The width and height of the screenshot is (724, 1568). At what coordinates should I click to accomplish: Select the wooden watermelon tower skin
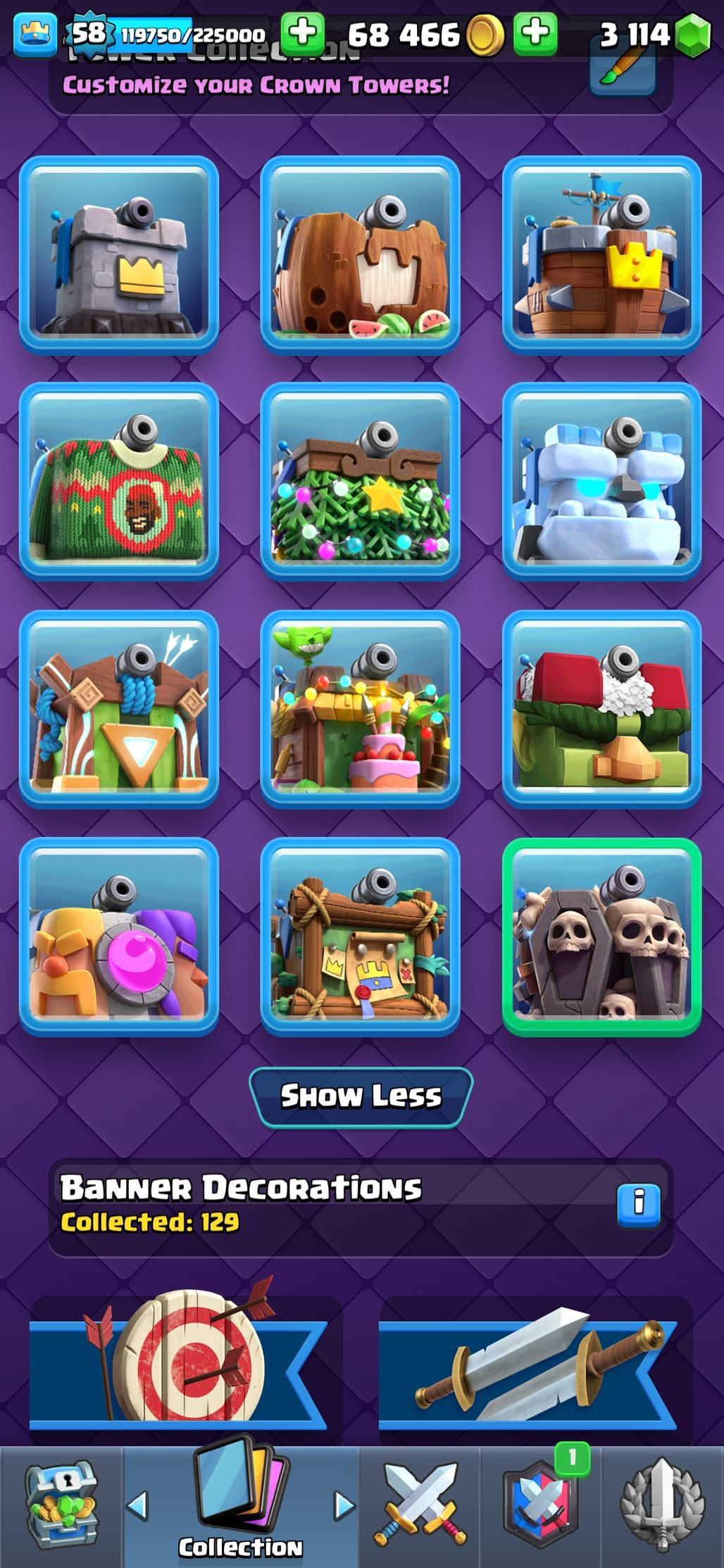pos(360,255)
